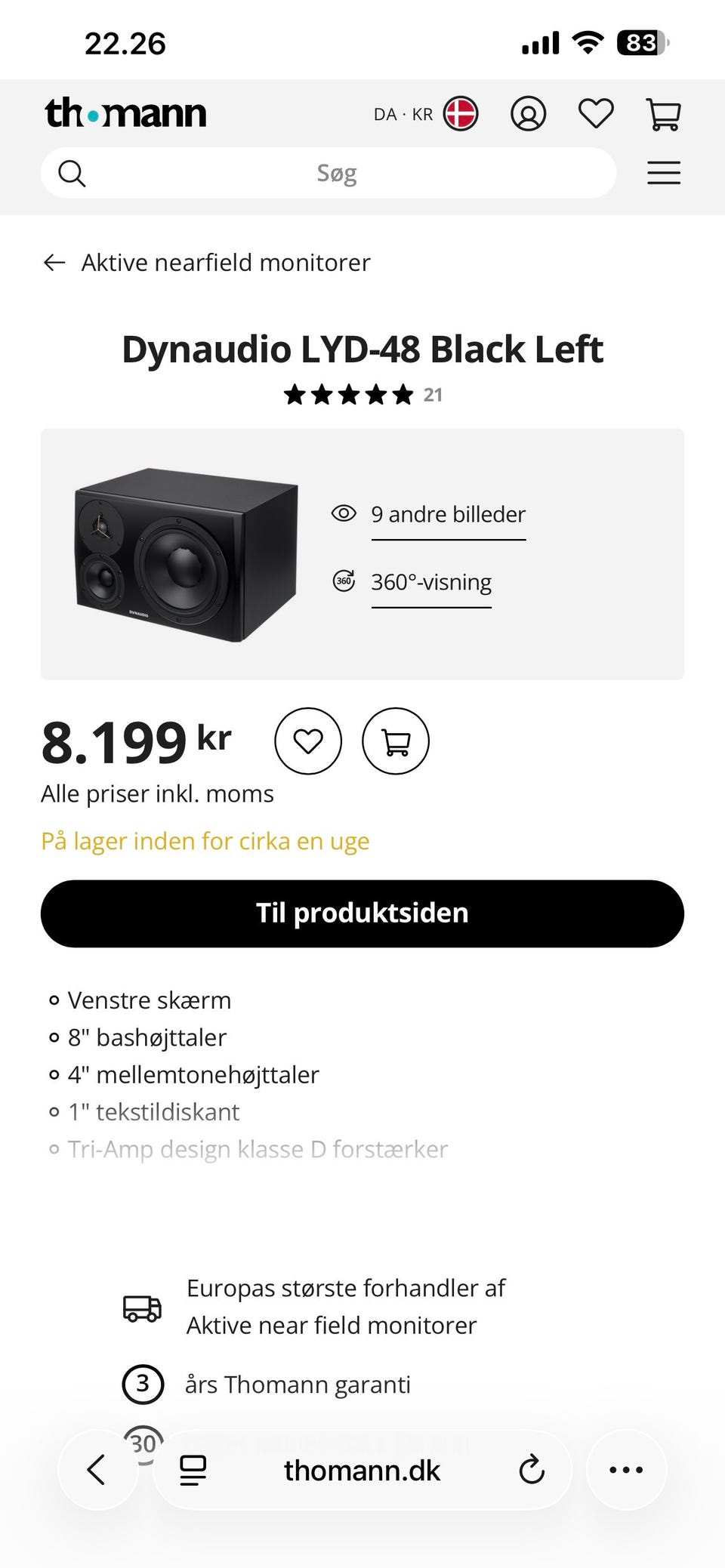Add the speaker to cart via circle cart icon

(x=396, y=741)
